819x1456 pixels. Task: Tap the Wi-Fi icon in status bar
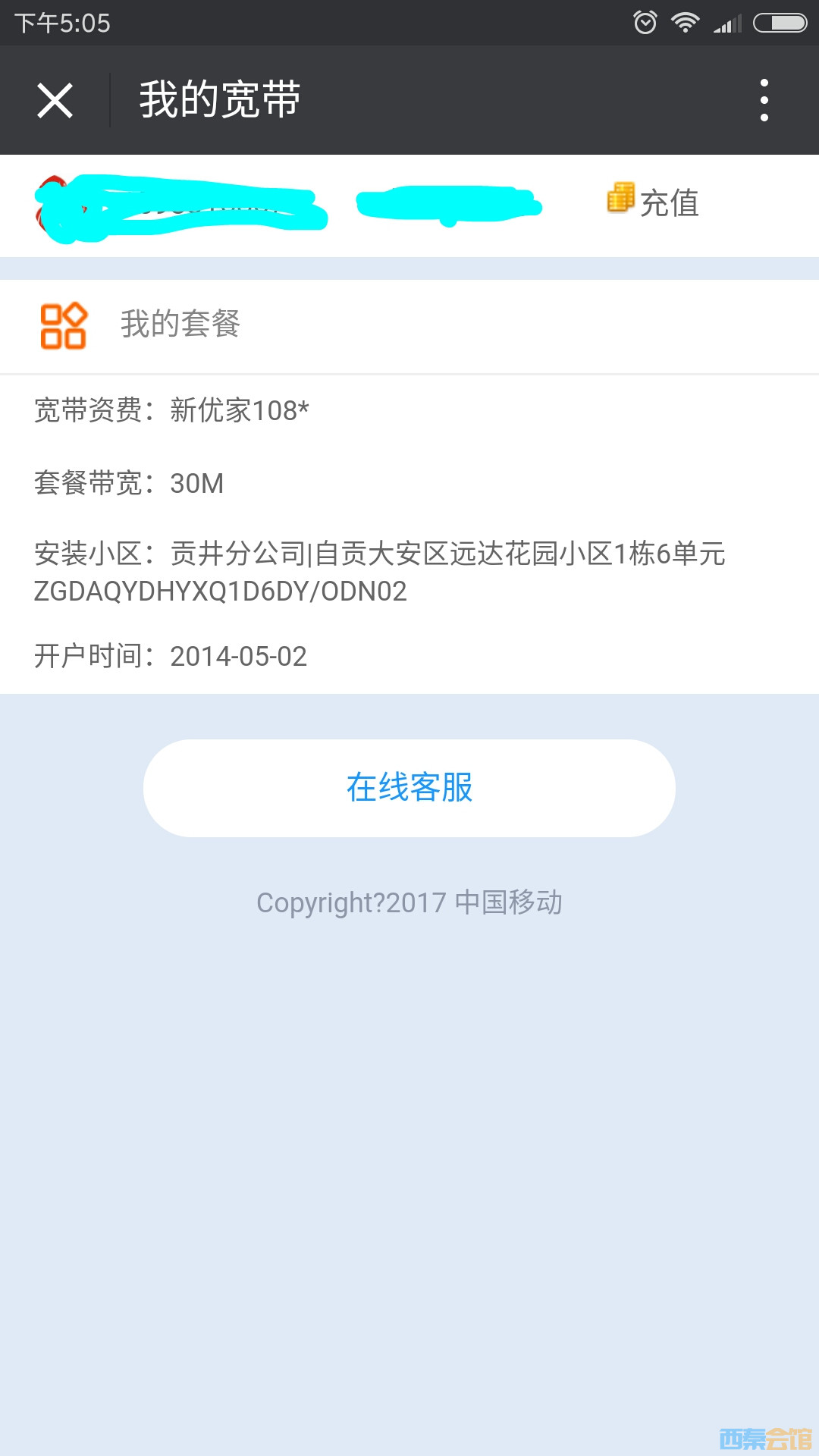click(x=686, y=22)
